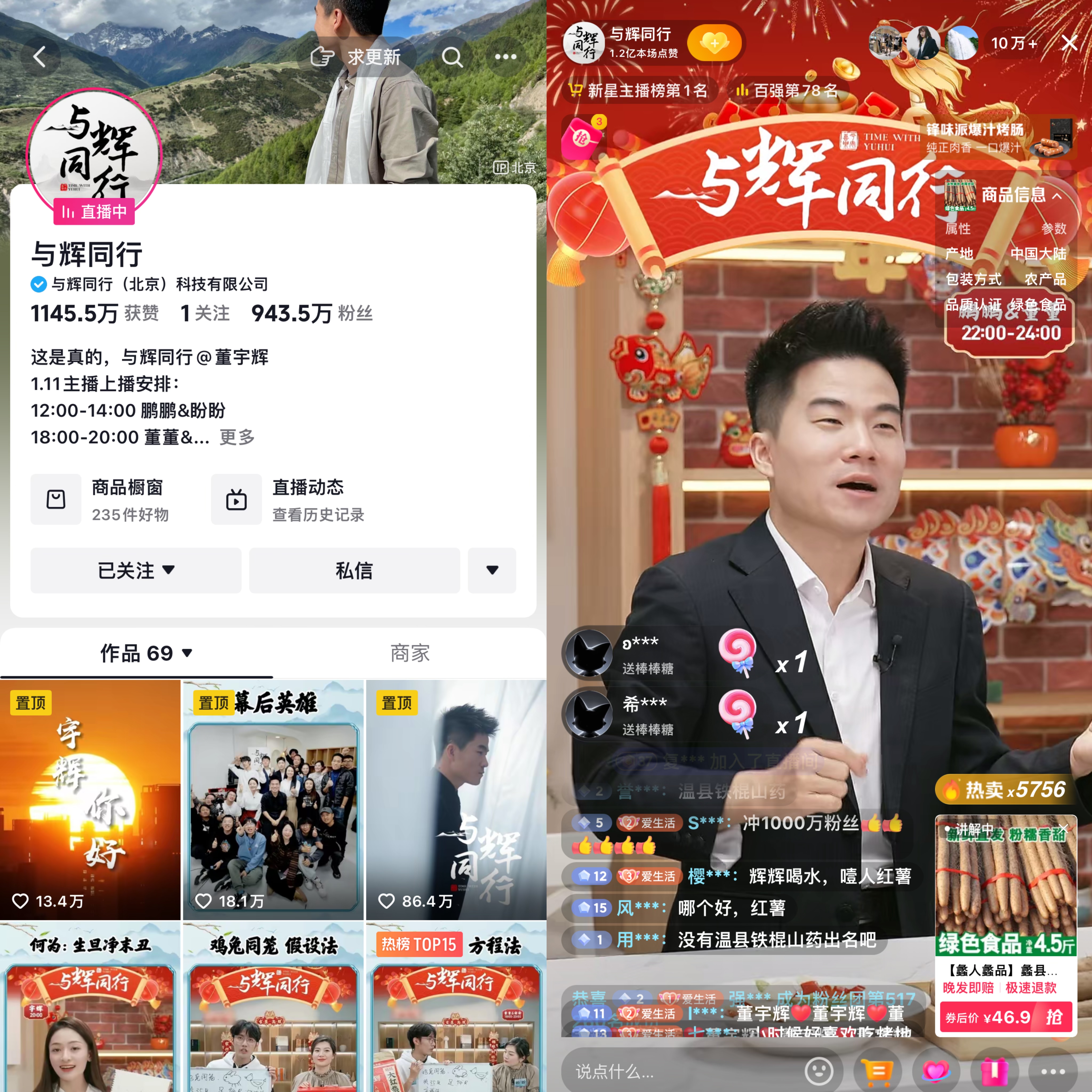Open the pinned video 宇辉你好

click(90, 799)
